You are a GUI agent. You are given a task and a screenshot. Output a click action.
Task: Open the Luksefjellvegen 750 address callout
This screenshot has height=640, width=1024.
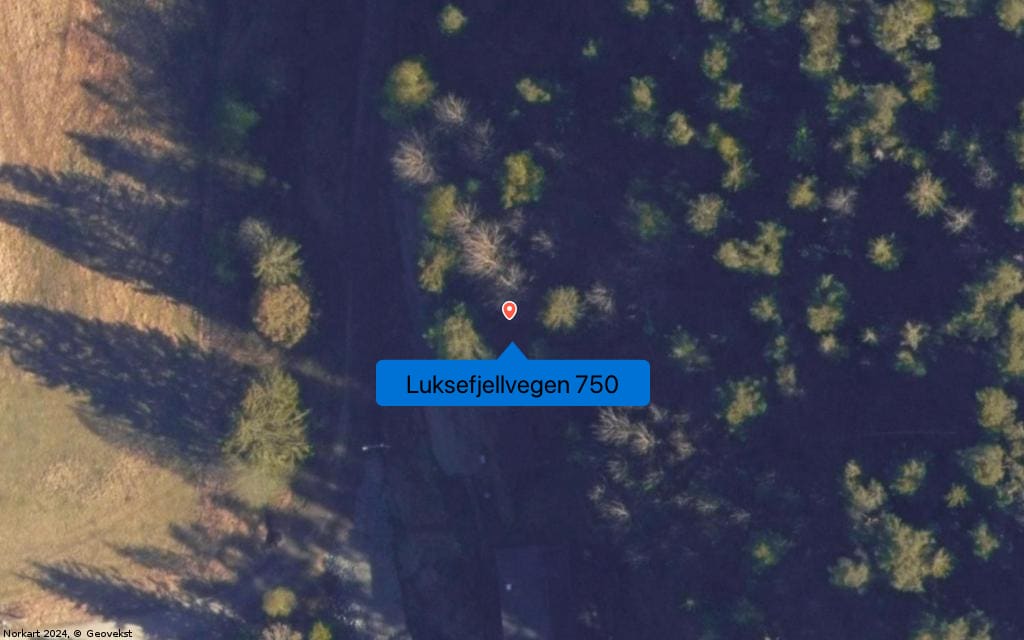pyautogui.click(x=512, y=384)
